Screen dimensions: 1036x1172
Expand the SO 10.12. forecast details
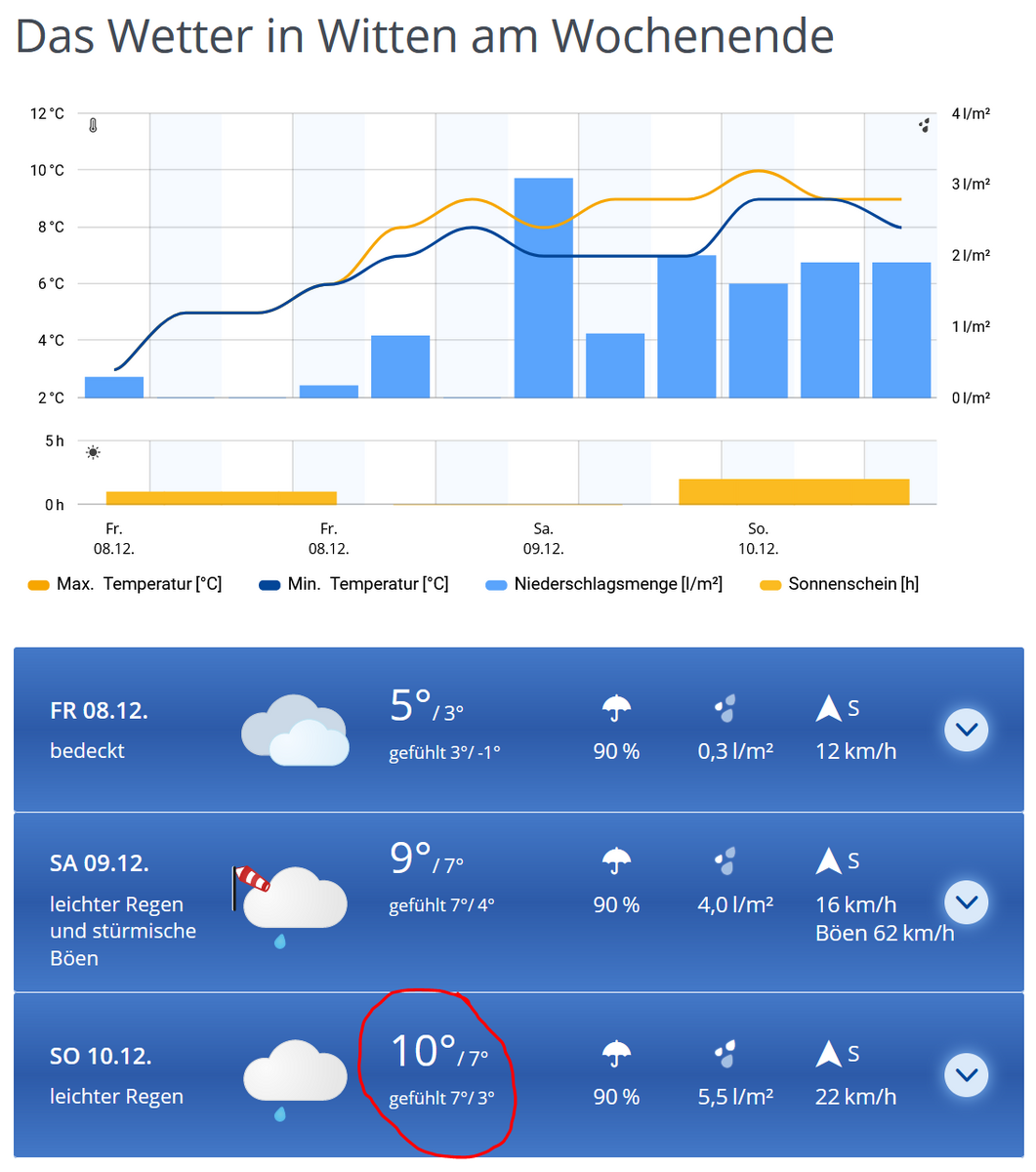[966, 1074]
